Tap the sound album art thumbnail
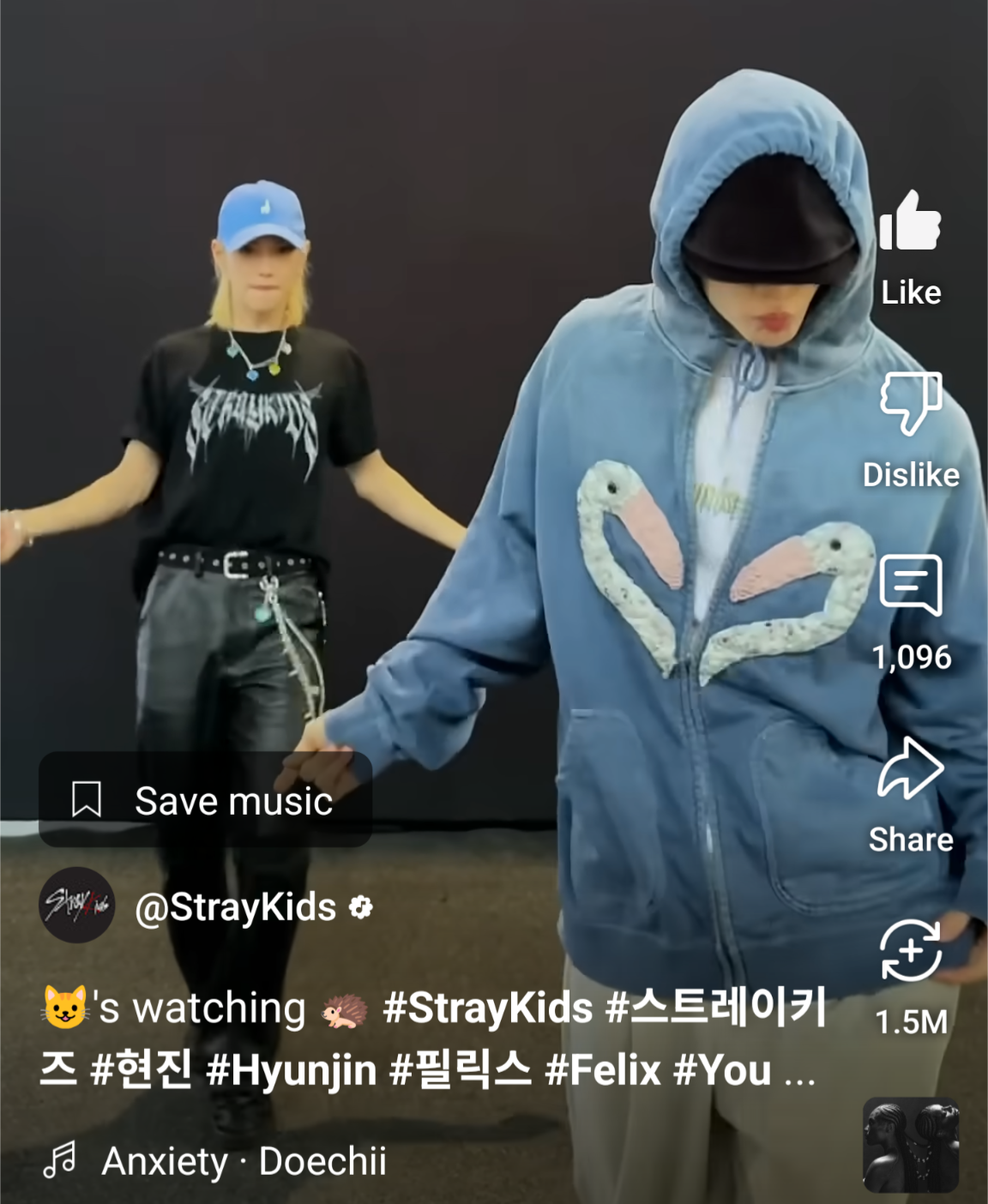 pyautogui.click(x=910, y=1145)
